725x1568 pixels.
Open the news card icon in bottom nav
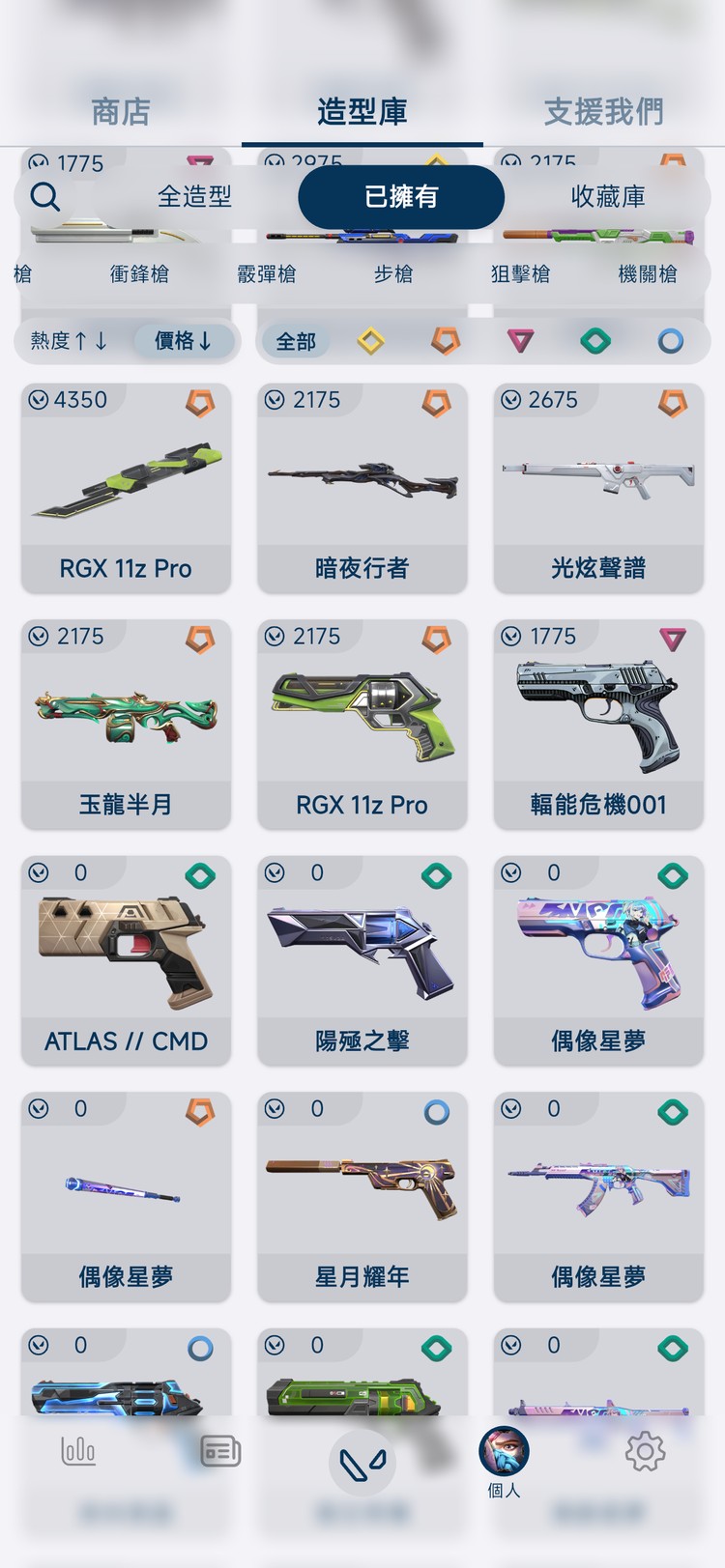(220, 1451)
